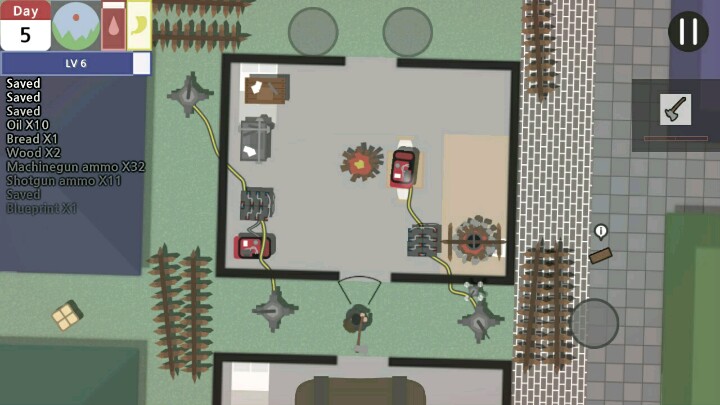Tap the shovel weapon slot

click(x=675, y=110)
